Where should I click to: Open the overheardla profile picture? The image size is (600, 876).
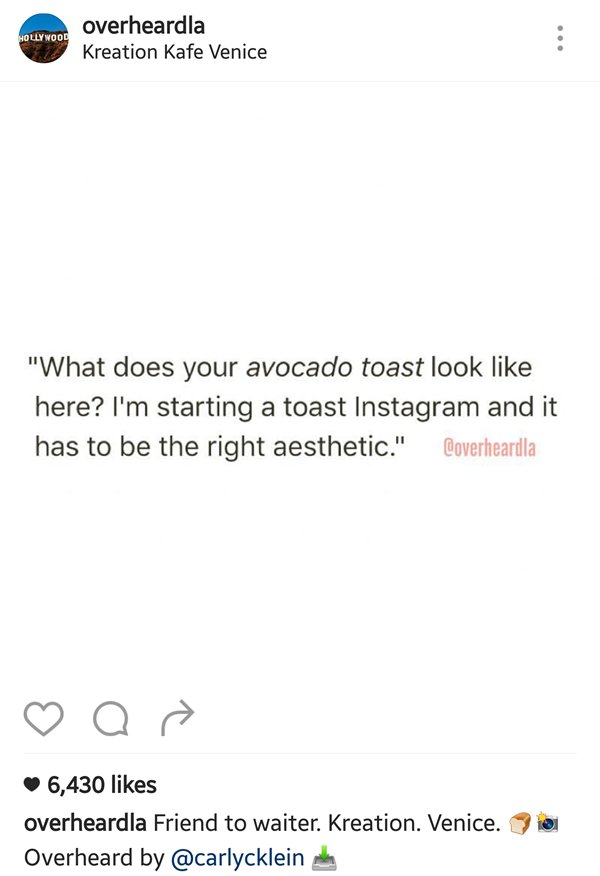pos(44,39)
